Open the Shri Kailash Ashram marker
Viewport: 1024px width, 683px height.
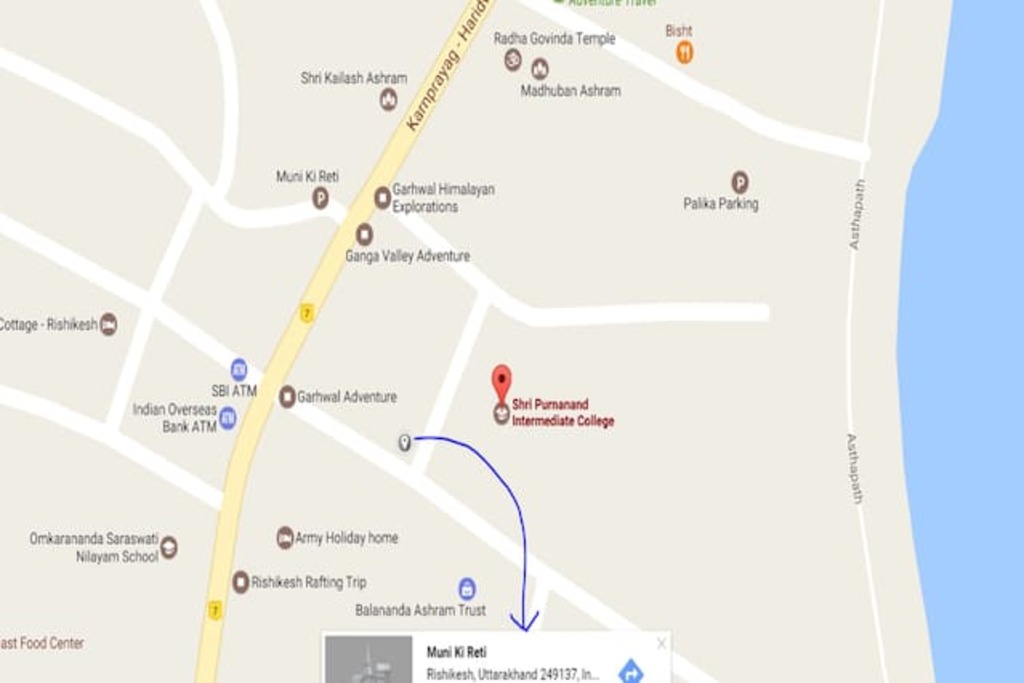[x=388, y=98]
